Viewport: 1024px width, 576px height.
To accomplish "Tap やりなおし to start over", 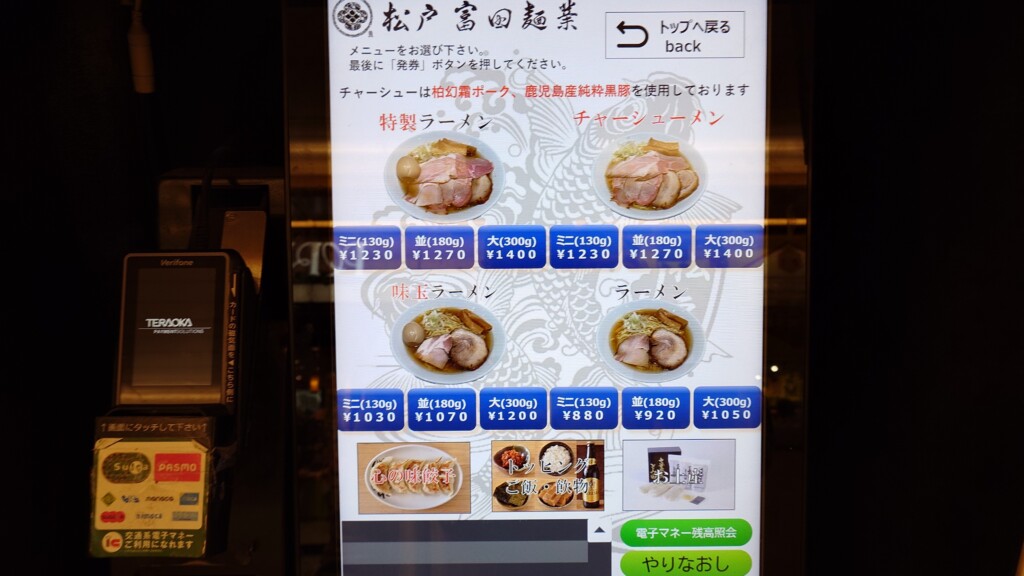I will pyautogui.click(x=685, y=563).
